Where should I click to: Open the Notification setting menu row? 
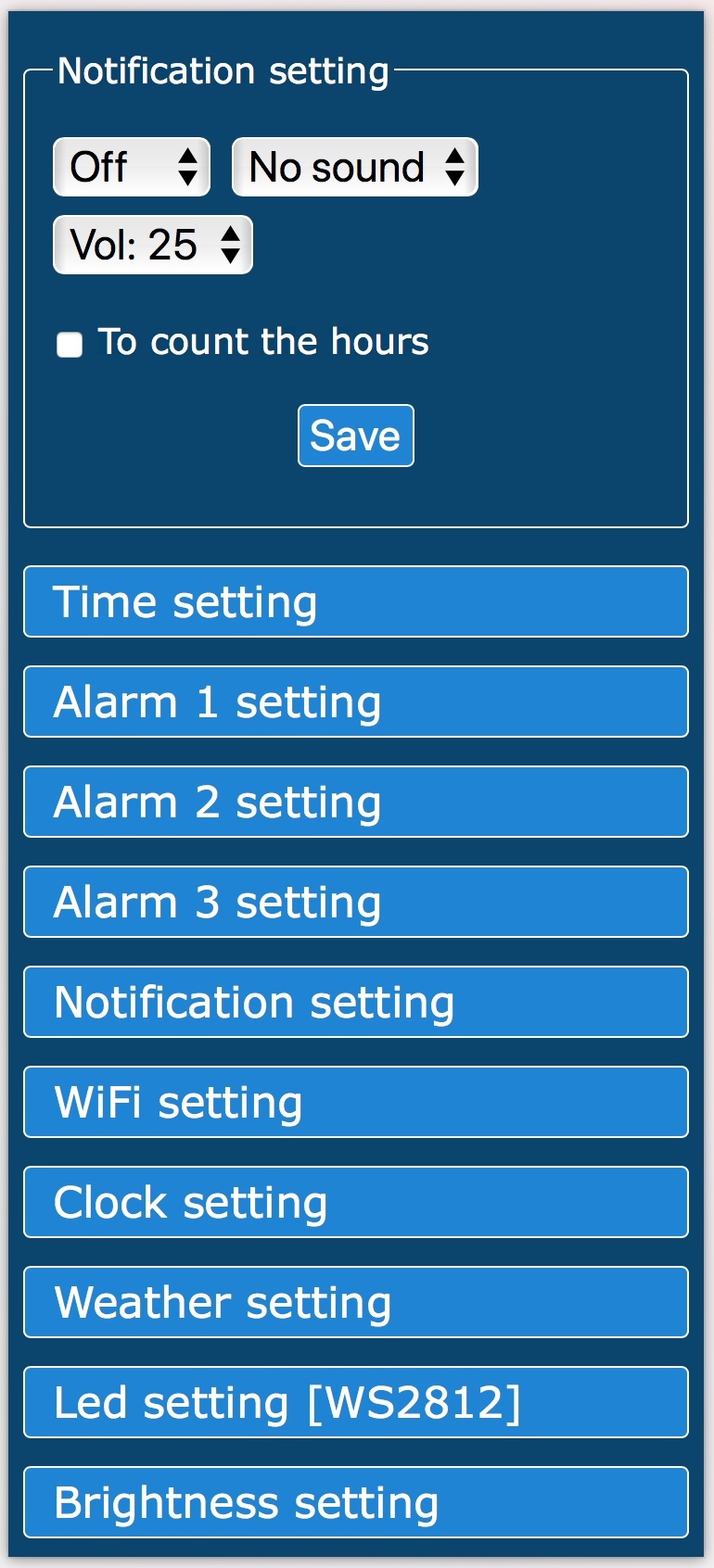pyautogui.click(x=356, y=1002)
